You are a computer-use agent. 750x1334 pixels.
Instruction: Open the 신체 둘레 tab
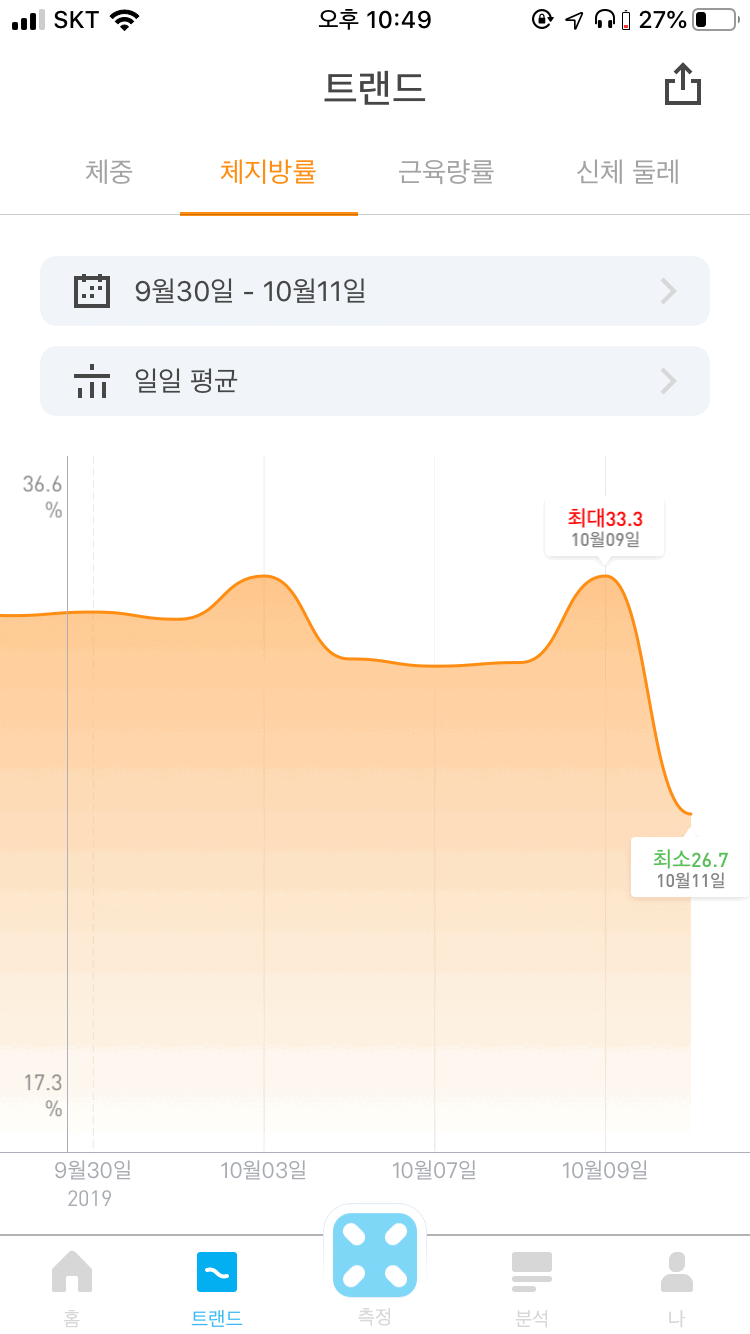pyautogui.click(x=628, y=172)
